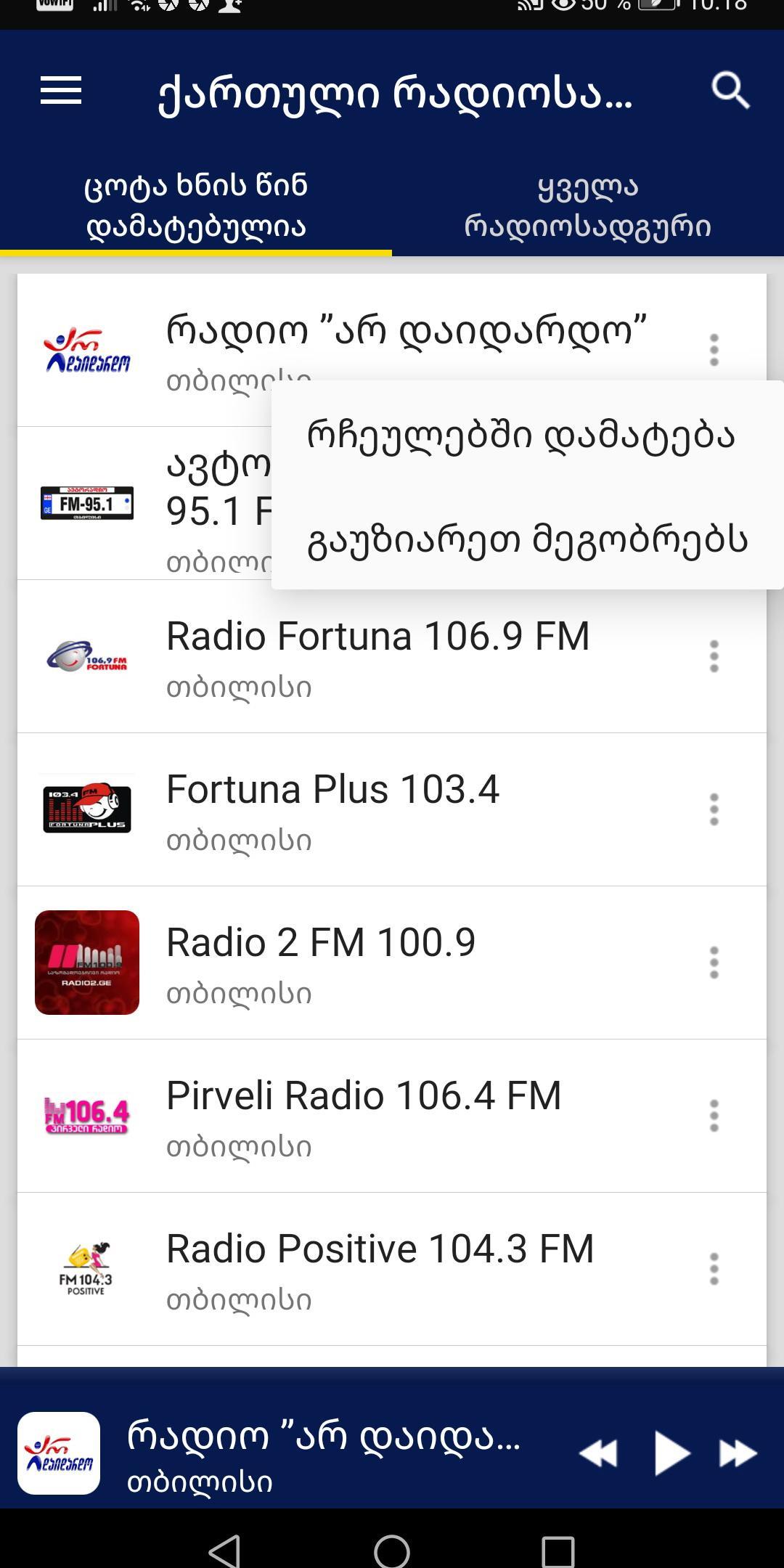The image size is (784, 1568).
Task: Open overflow menu for Radio Positive 104.3 FM
Action: click(x=714, y=1269)
